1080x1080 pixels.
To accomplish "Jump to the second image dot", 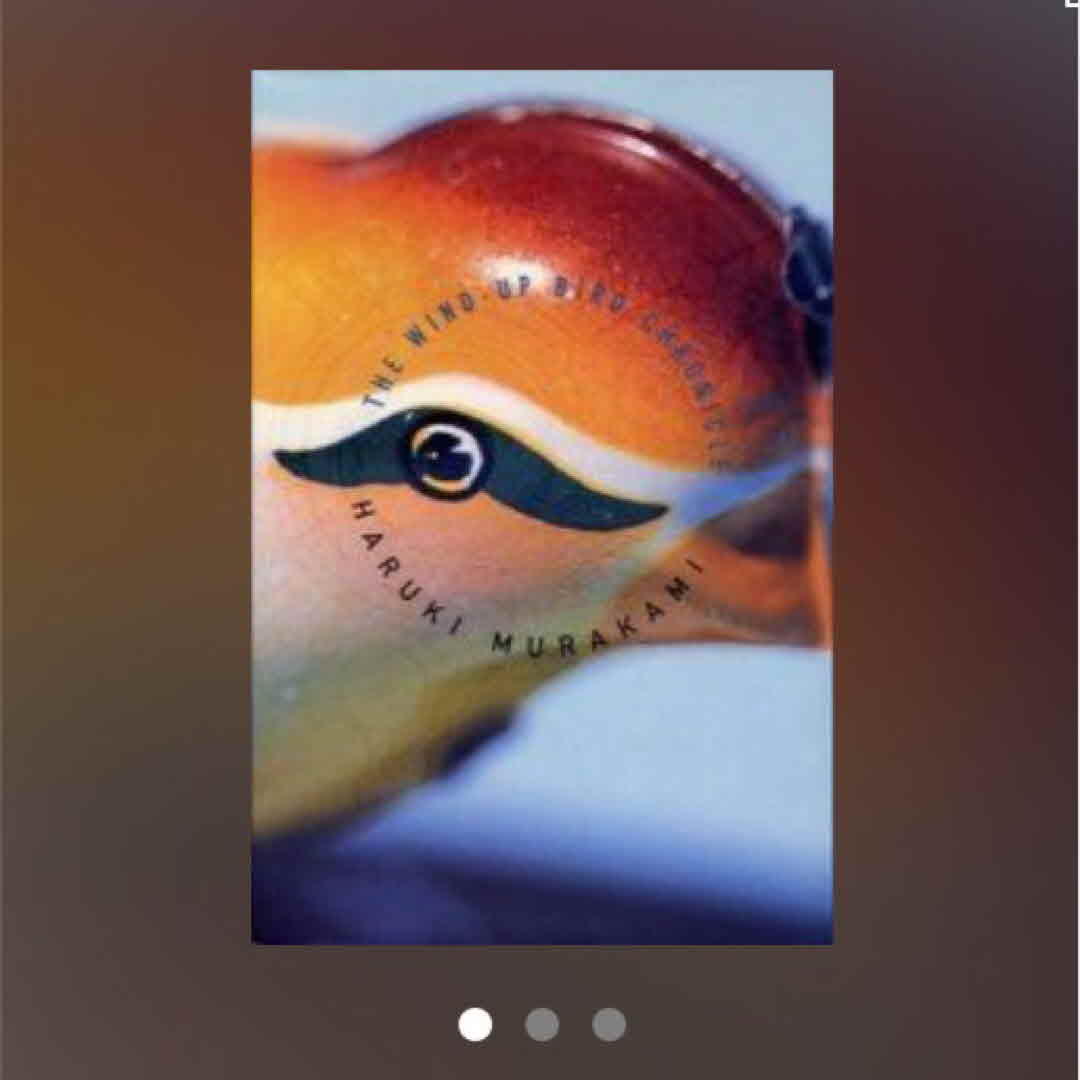I will [542, 1025].
